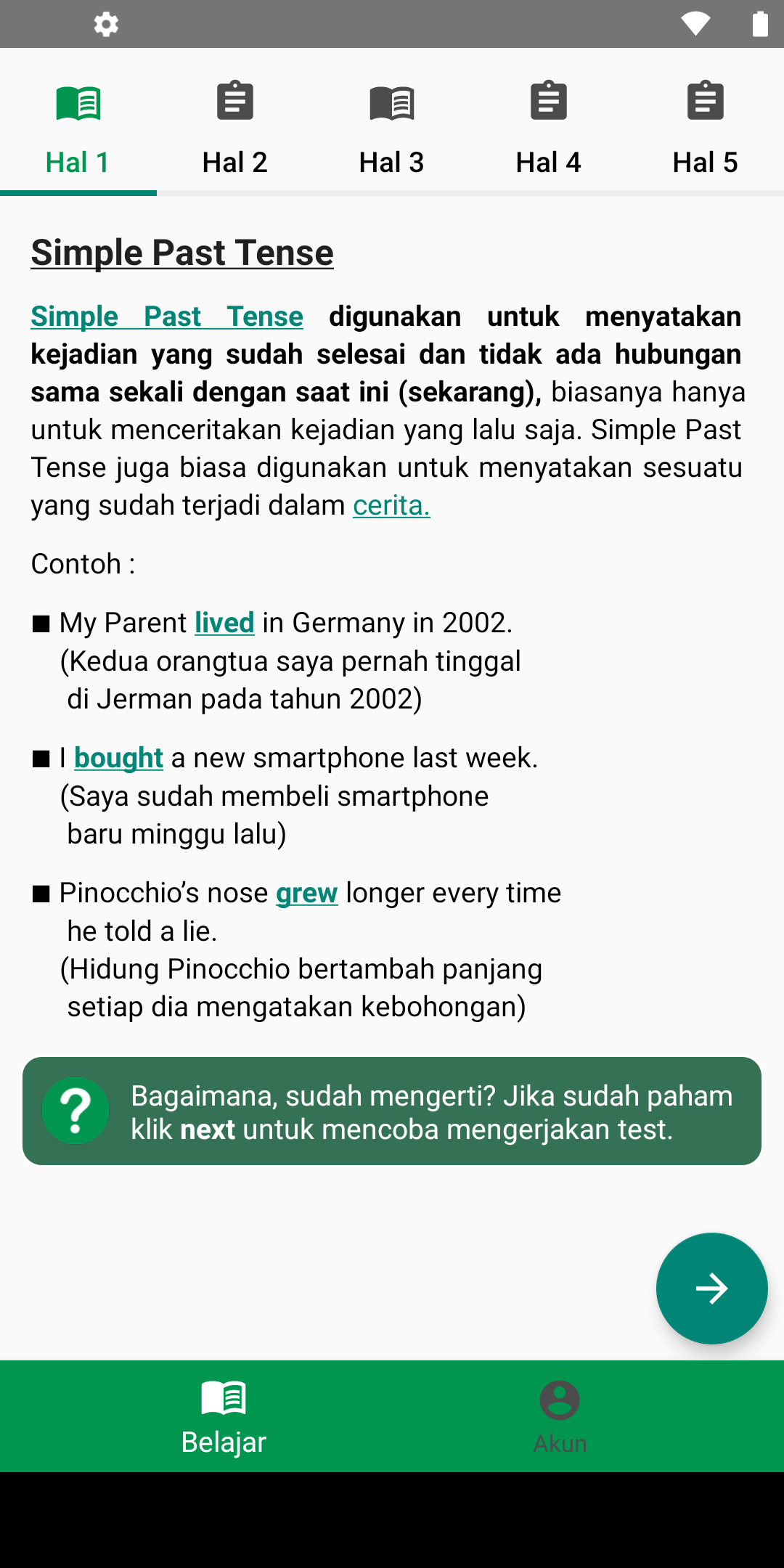Tap the underlined word lived

coord(224,623)
